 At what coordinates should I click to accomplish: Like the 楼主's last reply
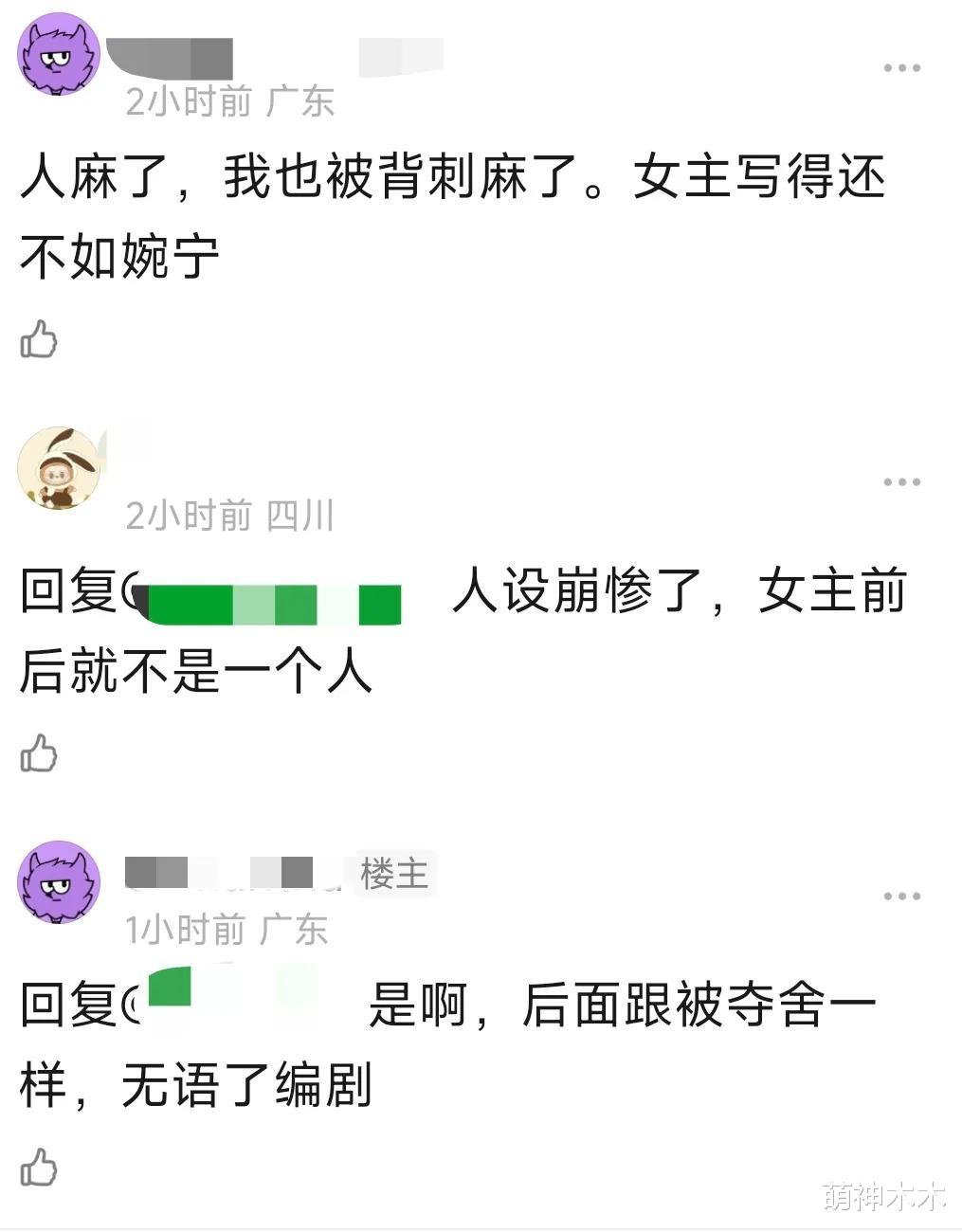(x=40, y=1168)
